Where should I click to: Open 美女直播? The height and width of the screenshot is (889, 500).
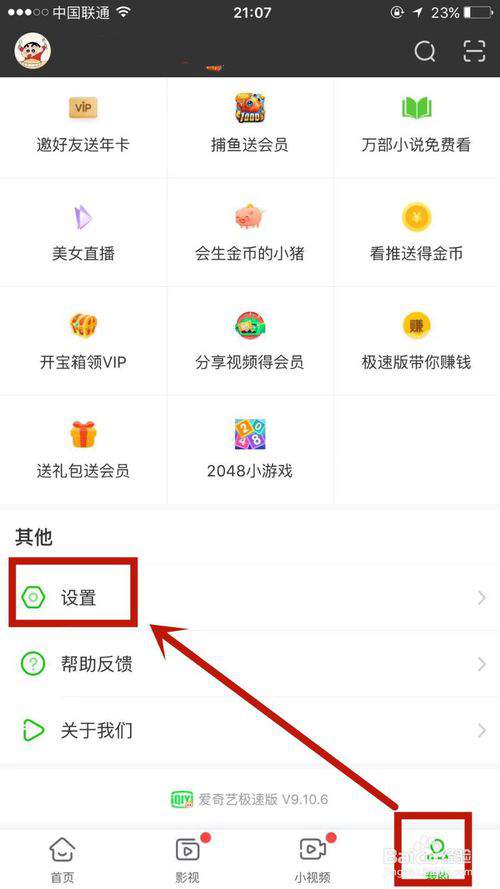(x=83, y=232)
